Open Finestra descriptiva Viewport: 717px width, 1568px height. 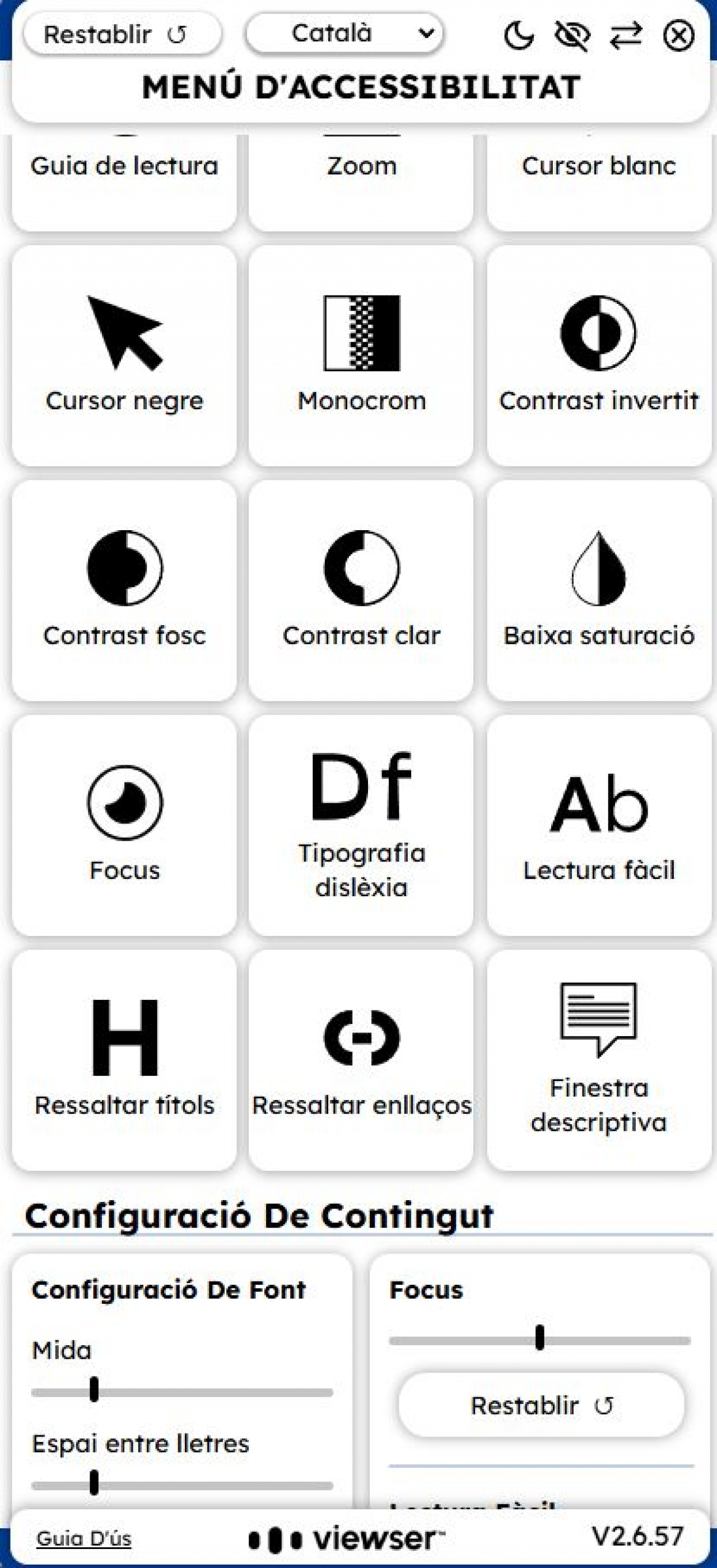point(599,1060)
